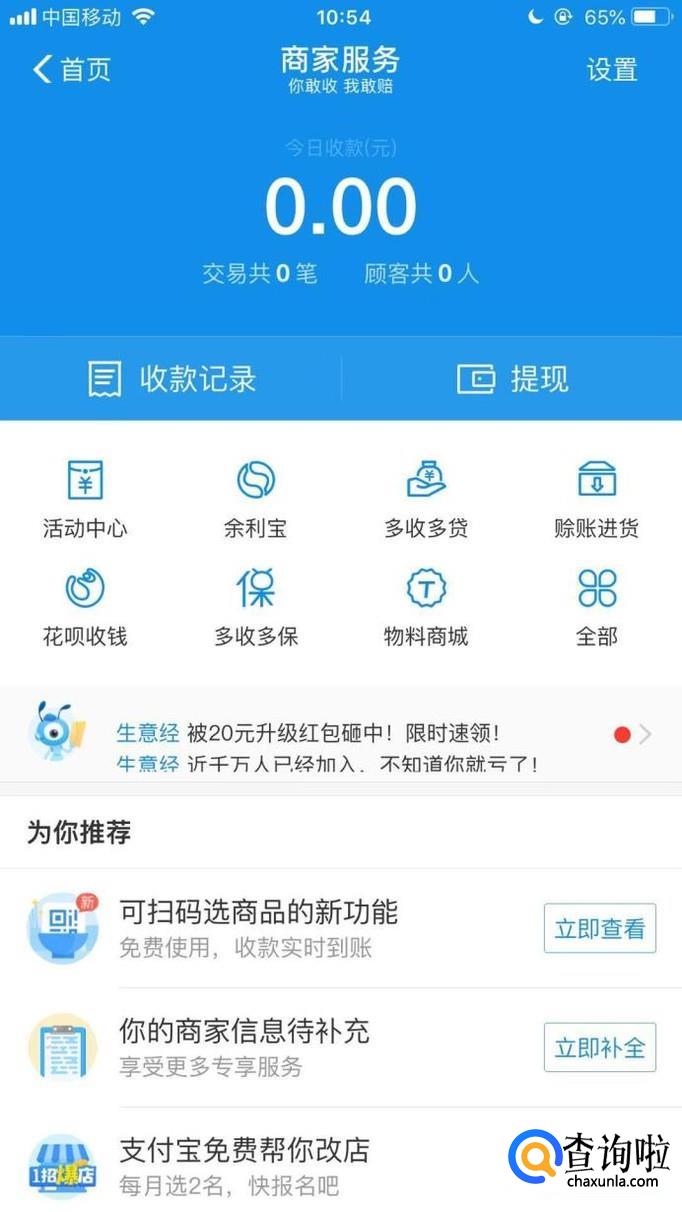Open 物料商城

click(x=426, y=606)
